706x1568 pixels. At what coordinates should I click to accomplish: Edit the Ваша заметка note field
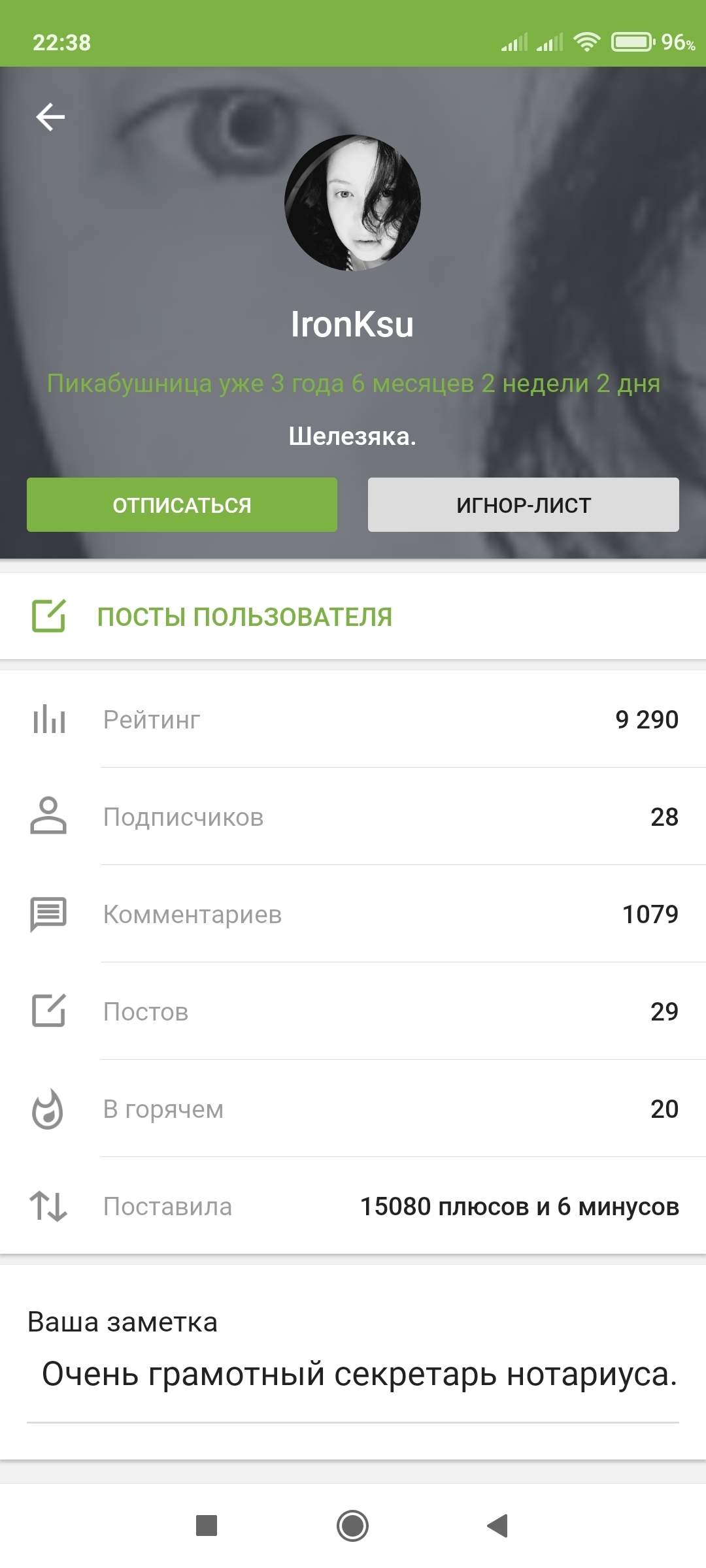(359, 1374)
